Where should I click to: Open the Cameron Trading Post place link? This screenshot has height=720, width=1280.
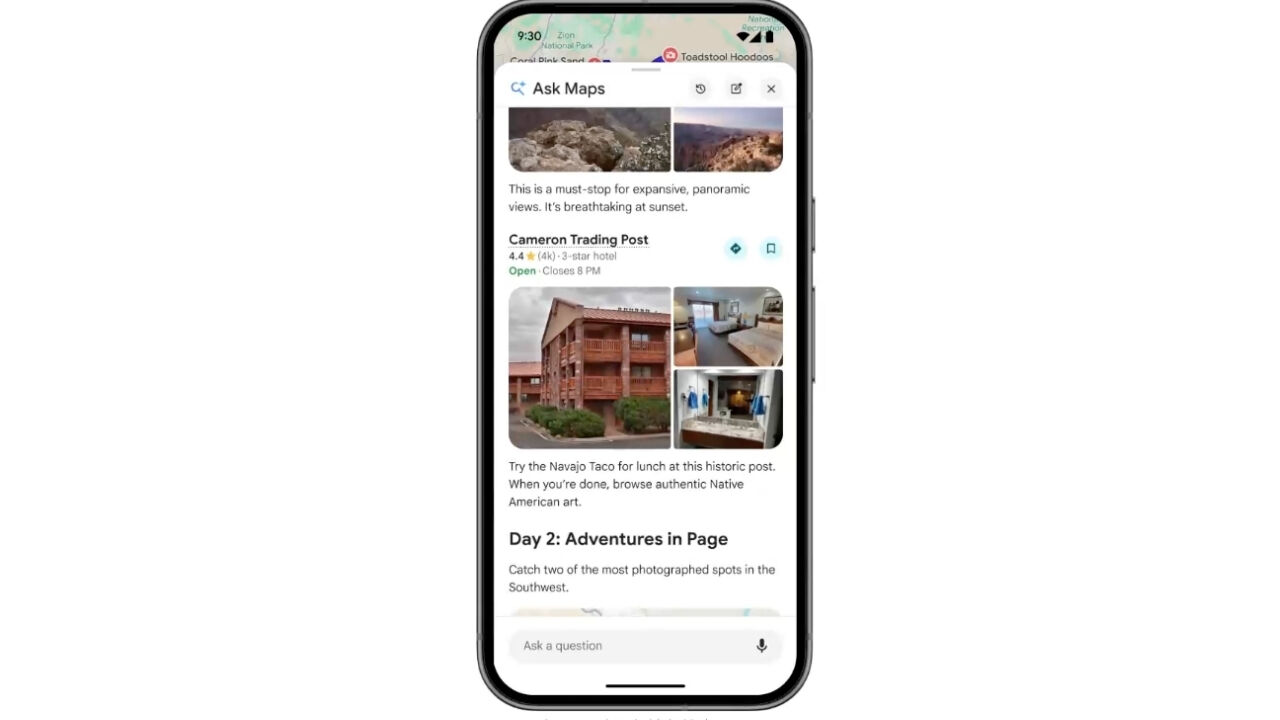tap(578, 240)
